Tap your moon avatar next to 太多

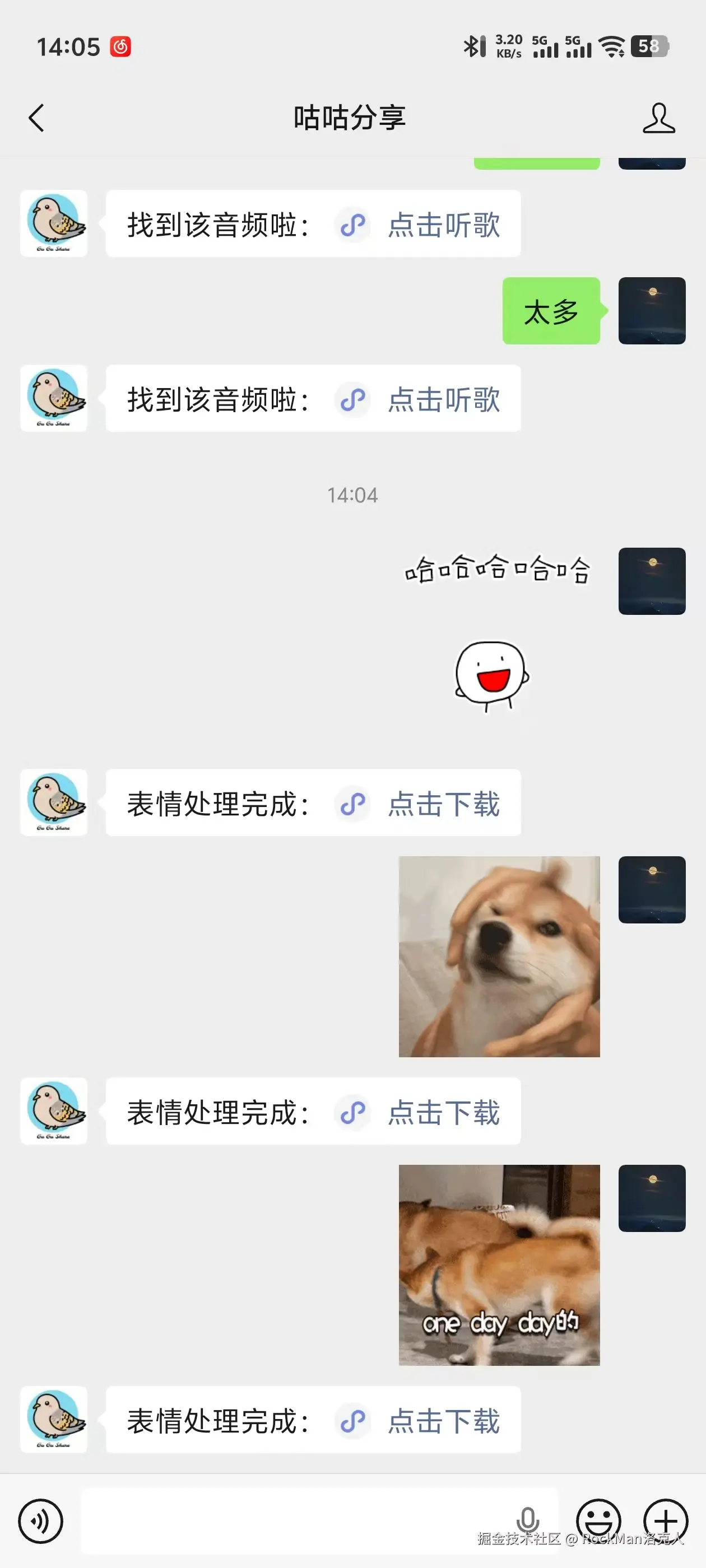(652, 310)
